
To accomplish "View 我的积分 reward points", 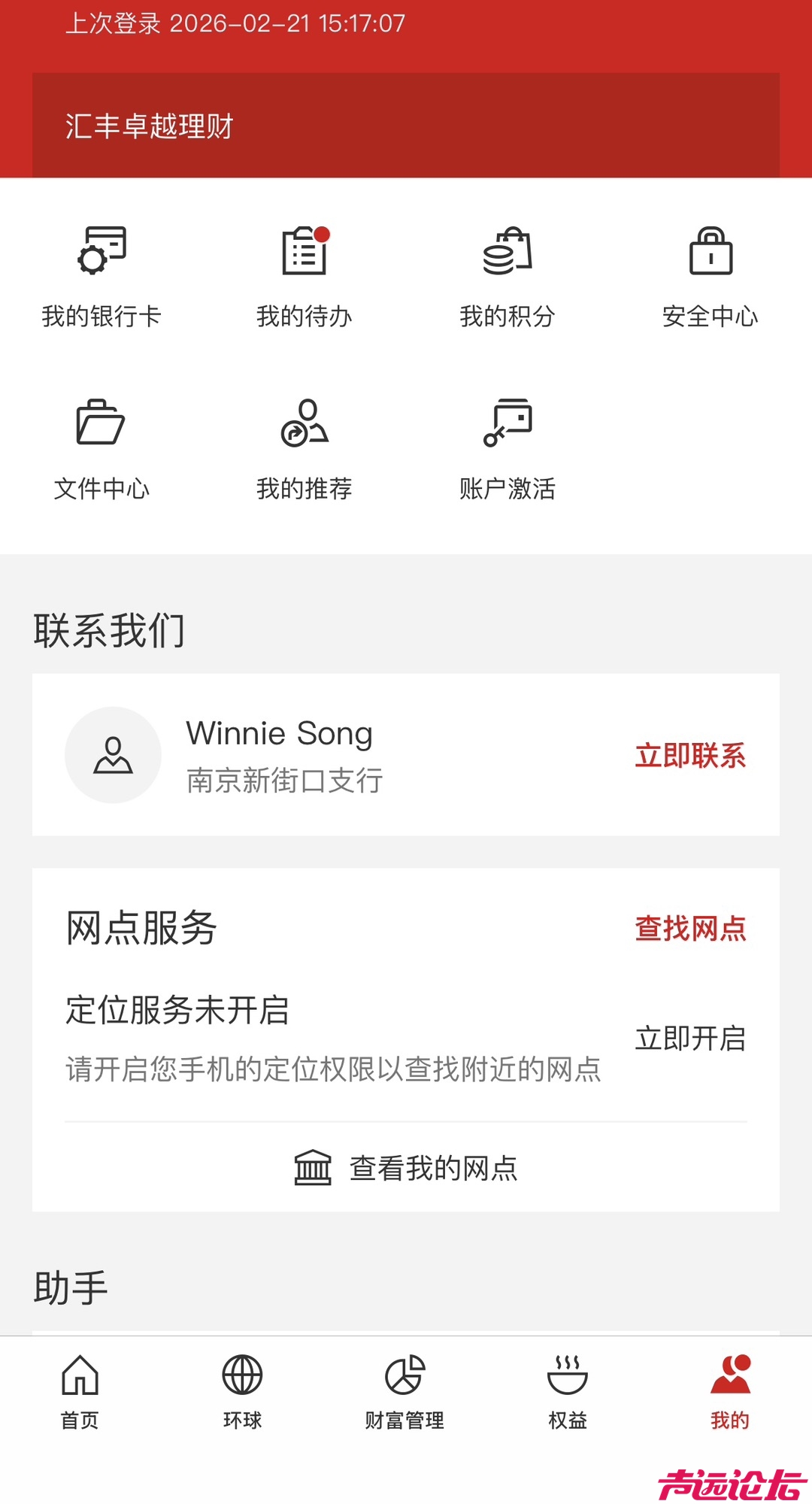I will pyautogui.click(x=507, y=277).
